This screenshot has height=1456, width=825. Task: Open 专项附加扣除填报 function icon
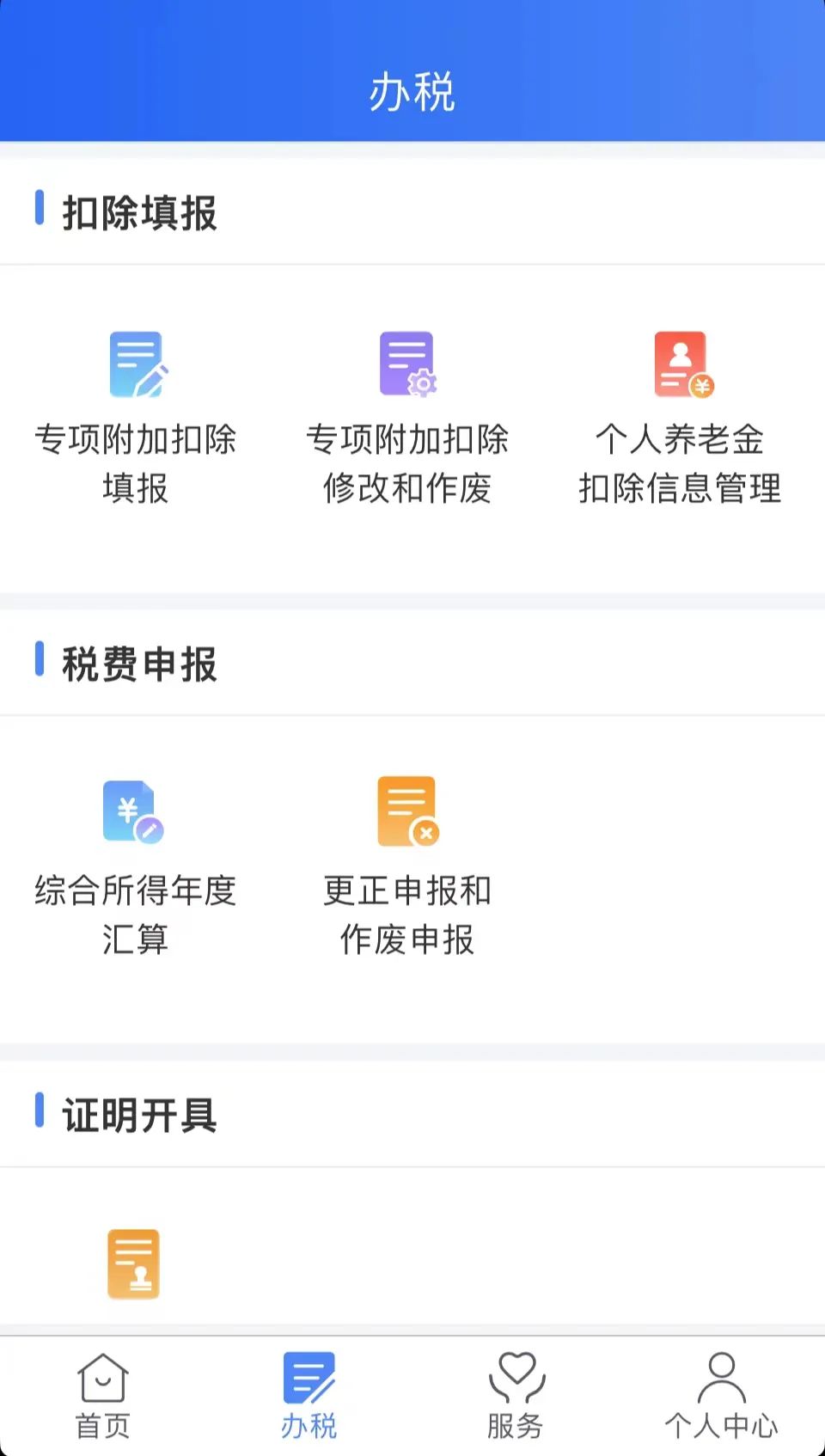136,364
